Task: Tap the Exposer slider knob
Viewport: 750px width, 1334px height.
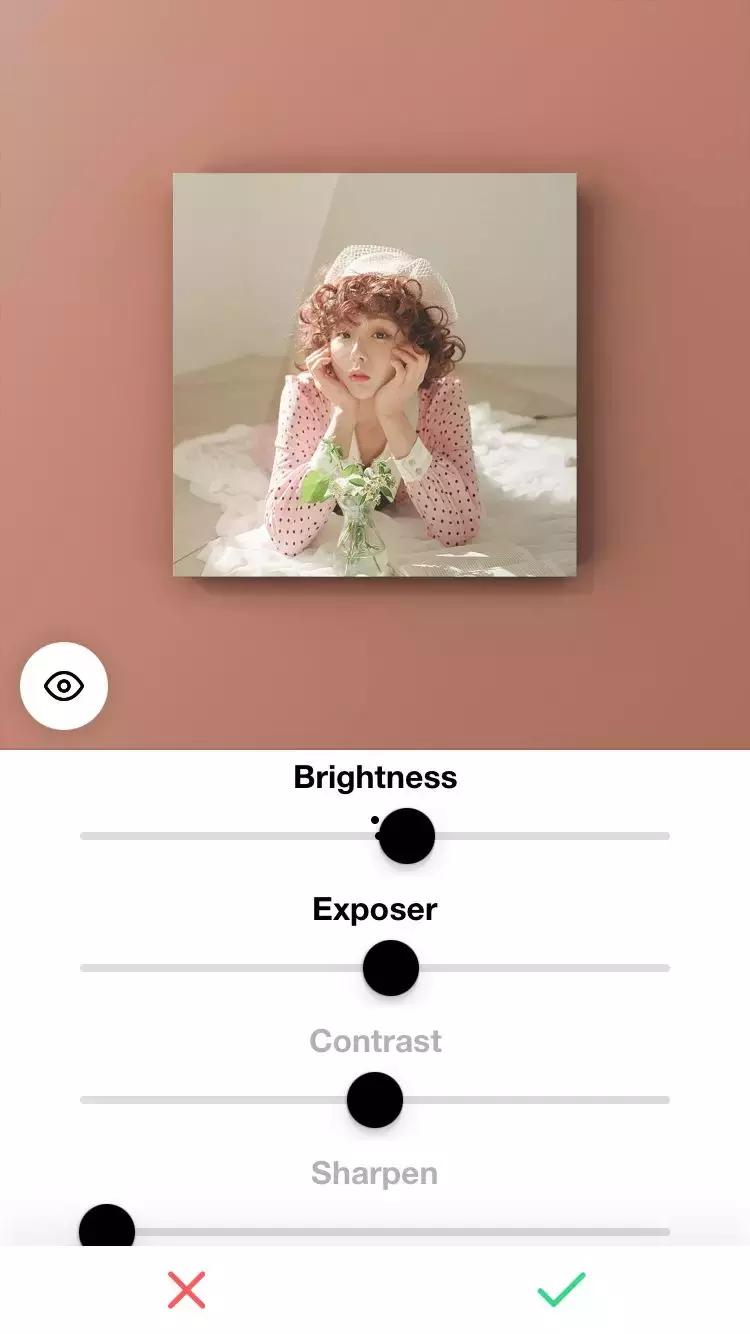Action: coord(390,968)
